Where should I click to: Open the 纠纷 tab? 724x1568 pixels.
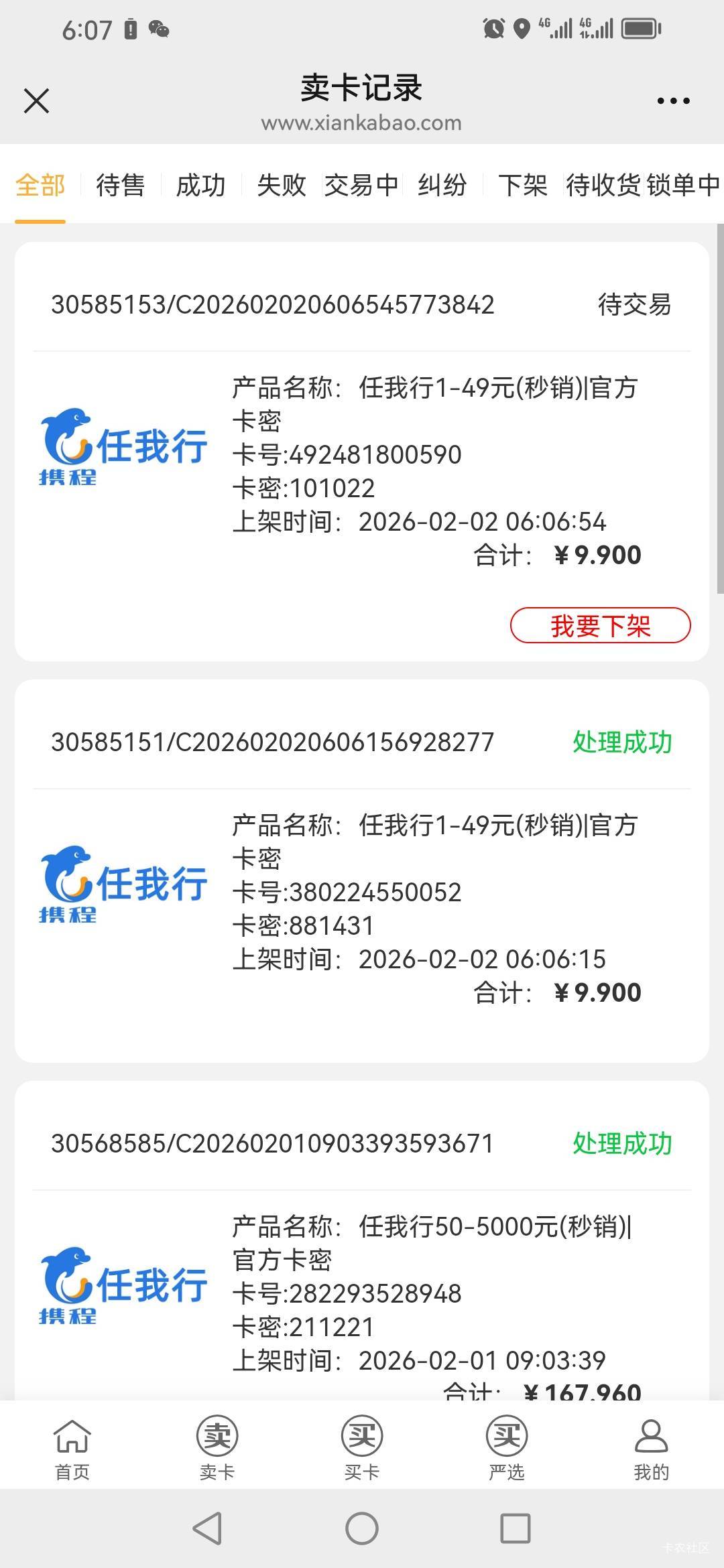[442, 185]
